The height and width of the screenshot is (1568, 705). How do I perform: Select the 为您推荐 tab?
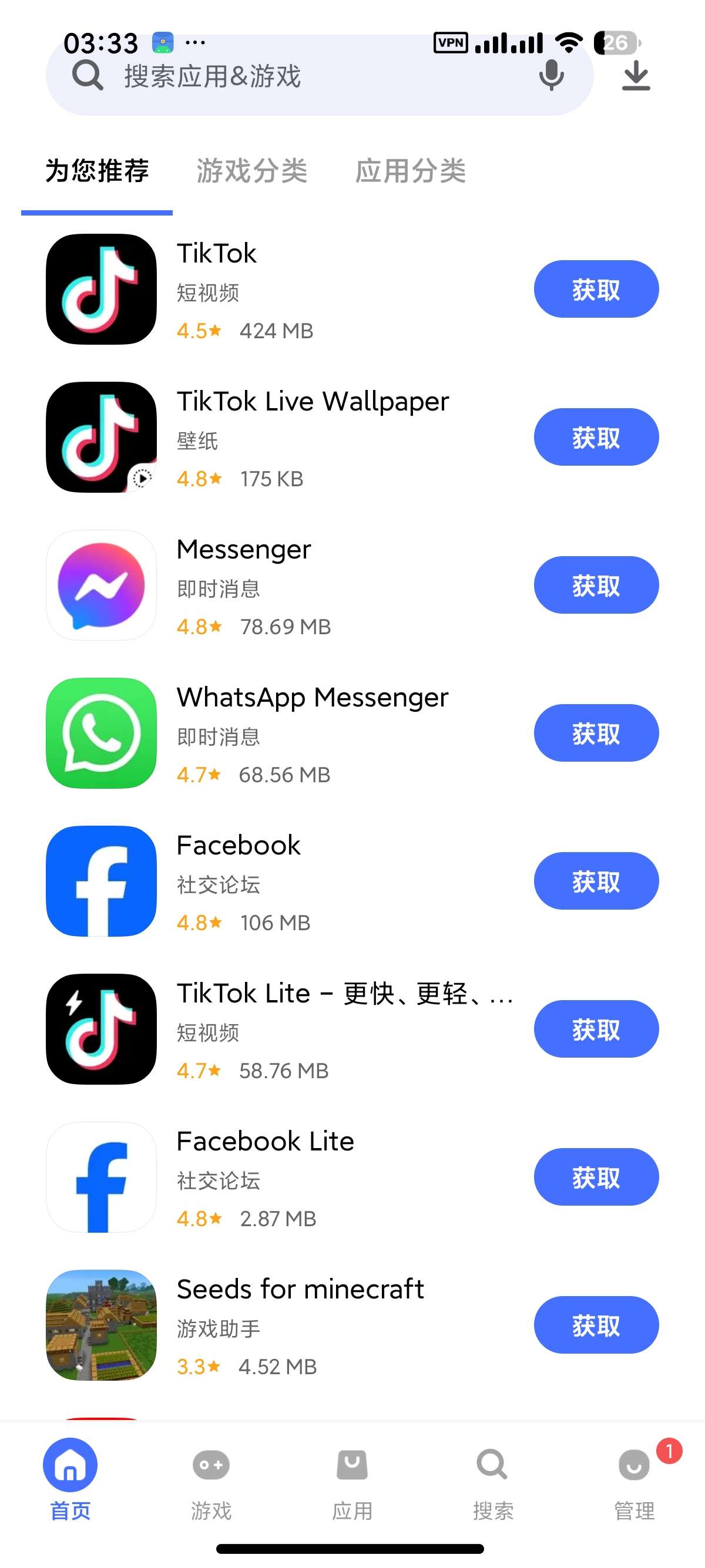pos(97,171)
